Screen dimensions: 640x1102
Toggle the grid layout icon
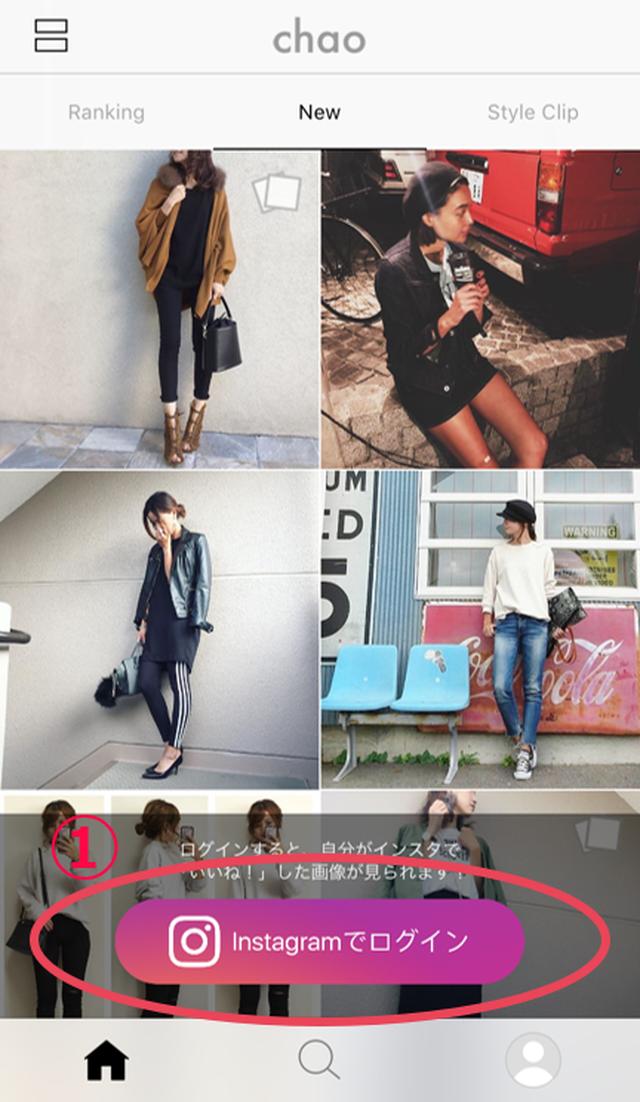coord(51,36)
